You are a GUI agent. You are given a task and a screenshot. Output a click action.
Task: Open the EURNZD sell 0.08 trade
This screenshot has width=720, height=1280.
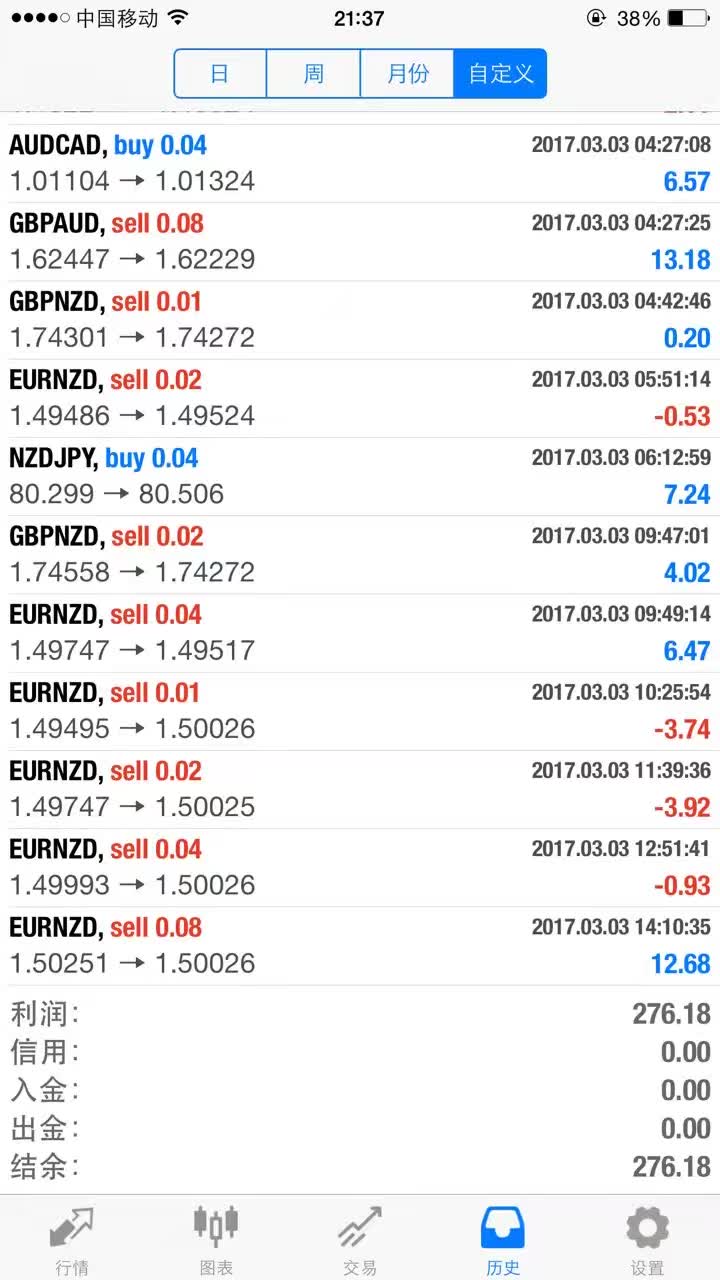pos(360,945)
